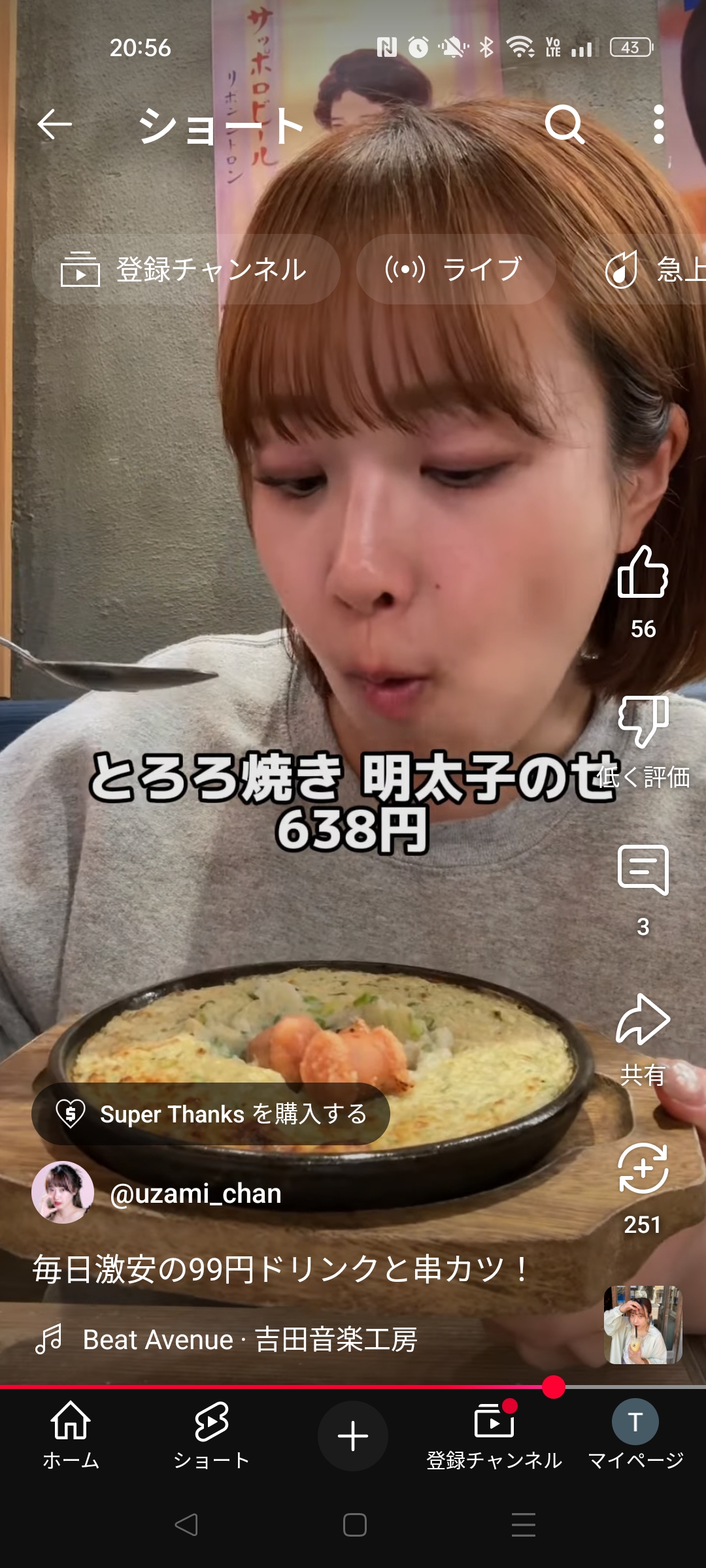Select the ライブ chip

tap(456, 269)
